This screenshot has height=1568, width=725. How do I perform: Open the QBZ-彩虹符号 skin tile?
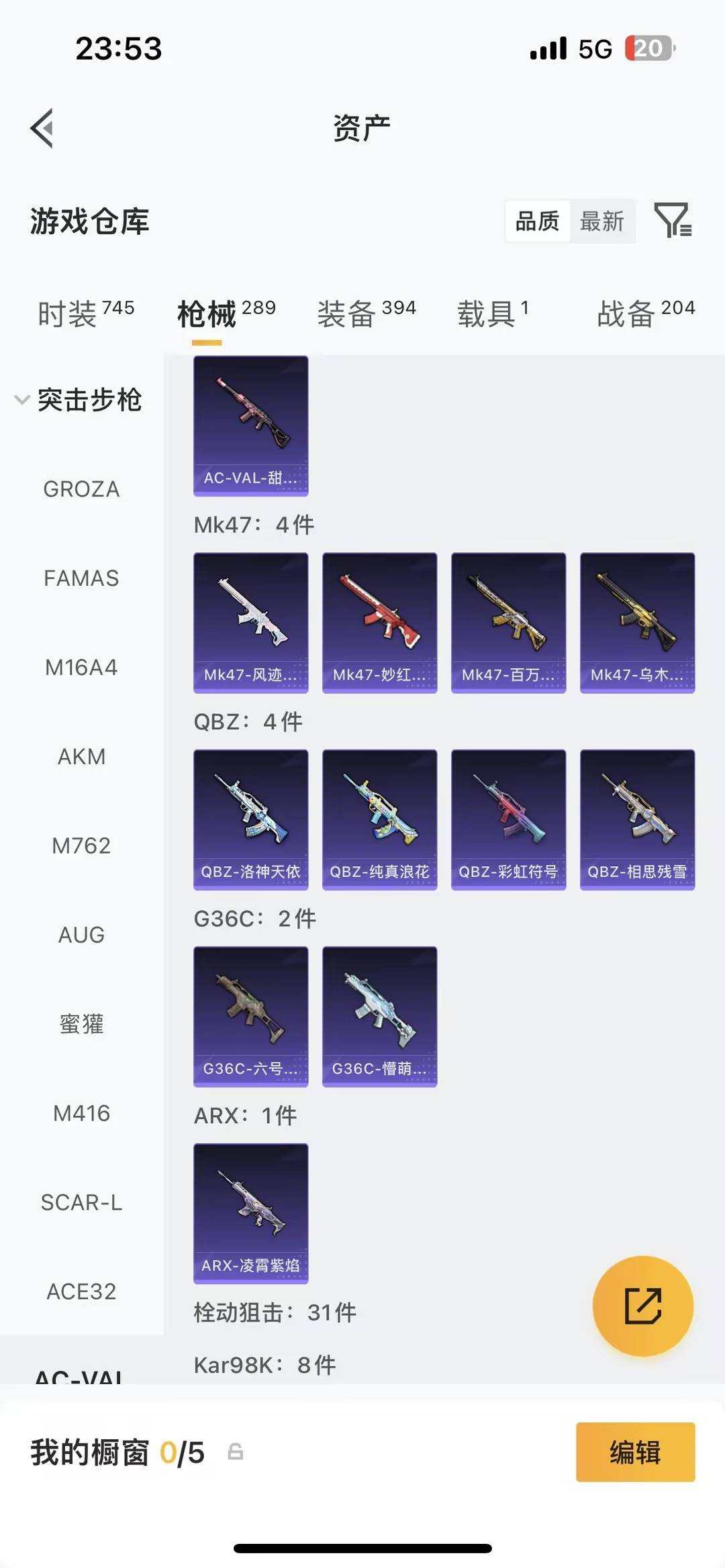[x=508, y=819]
